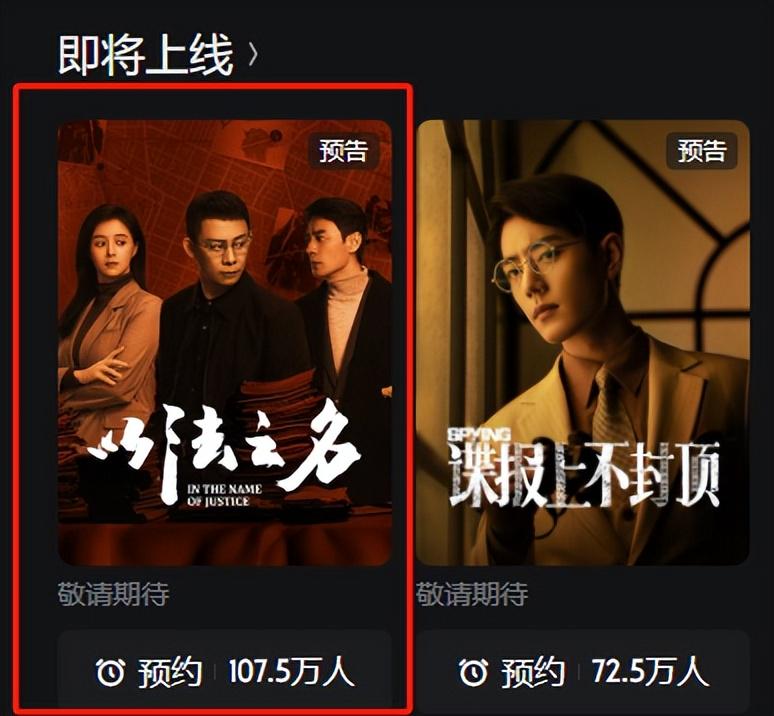The width and height of the screenshot is (774, 716).
Task: Open the 谍报上不封顶 drama poster
Action: click(x=583, y=342)
